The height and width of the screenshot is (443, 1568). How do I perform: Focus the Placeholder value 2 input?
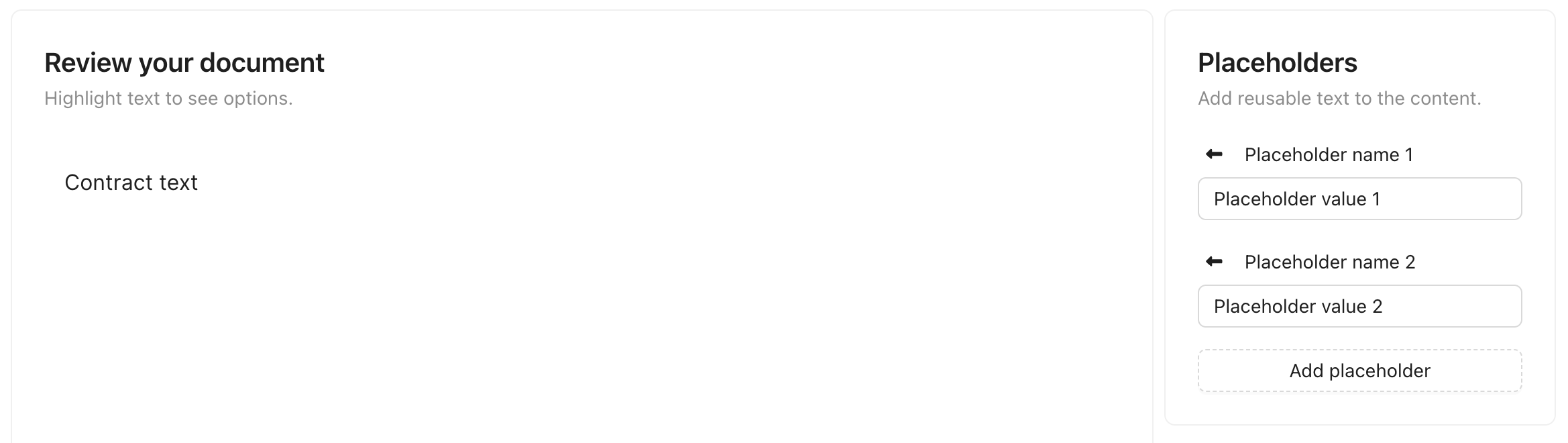tap(1359, 306)
